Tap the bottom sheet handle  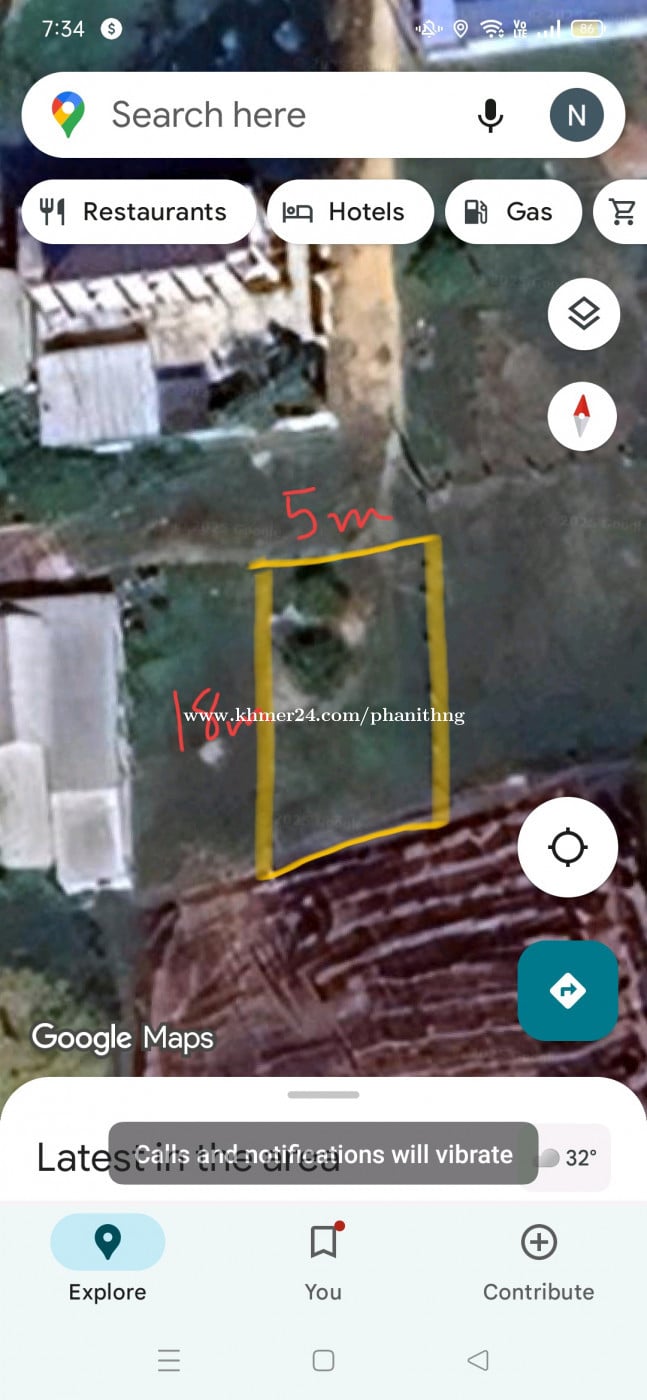(x=323, y=1095)
